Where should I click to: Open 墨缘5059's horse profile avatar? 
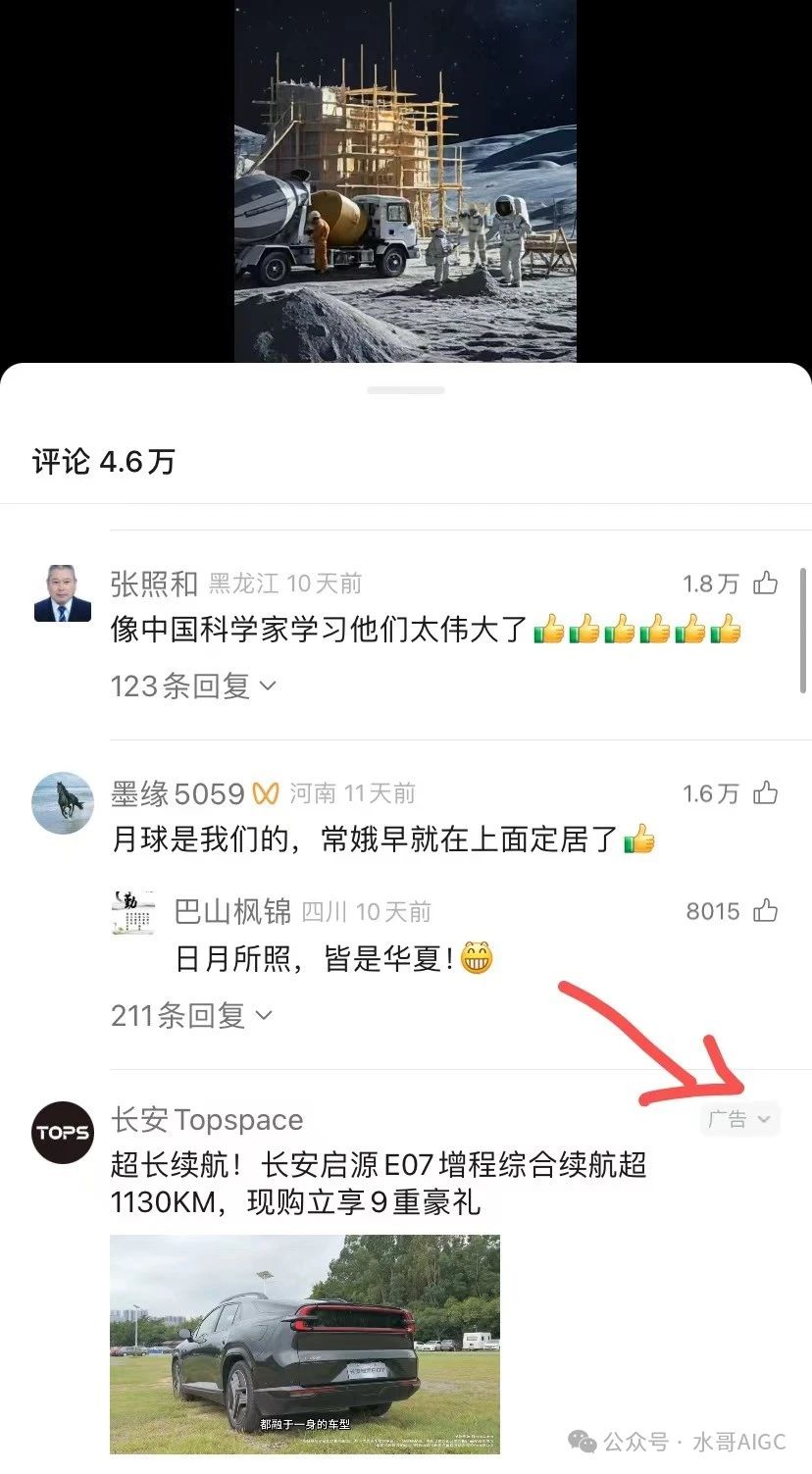62,803
